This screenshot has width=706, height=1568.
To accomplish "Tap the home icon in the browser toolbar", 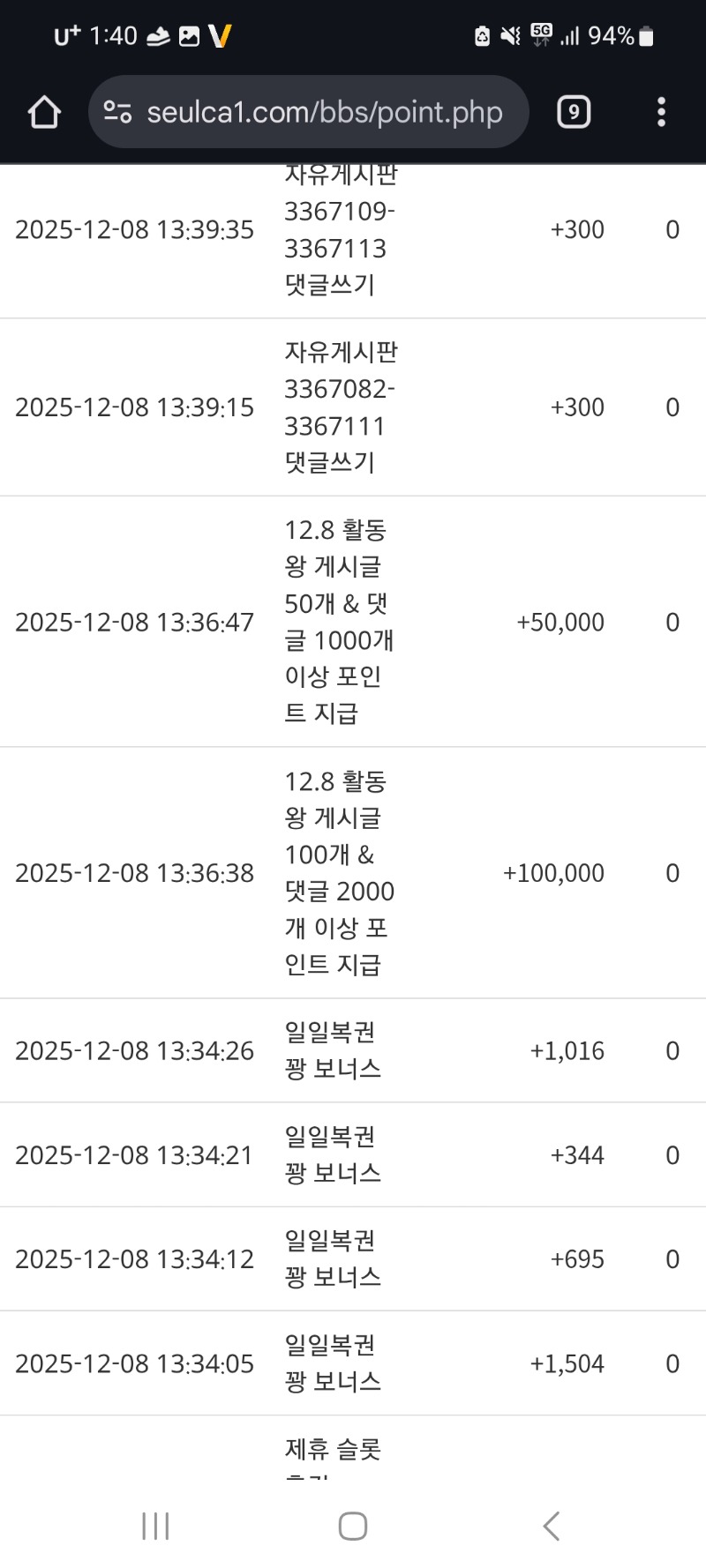I will [x=43, y=112].
